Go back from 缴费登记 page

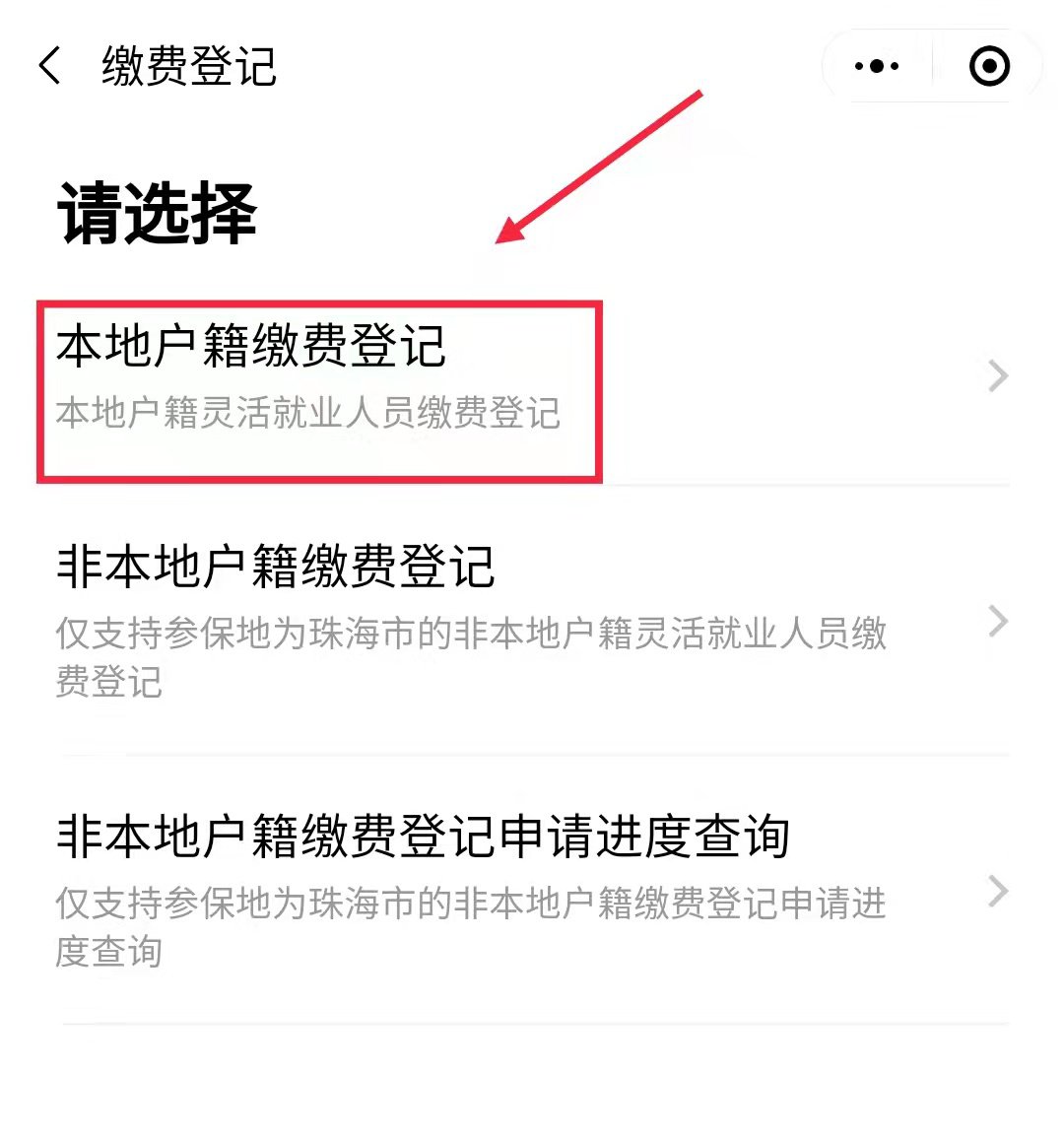(x=49, y=66)
